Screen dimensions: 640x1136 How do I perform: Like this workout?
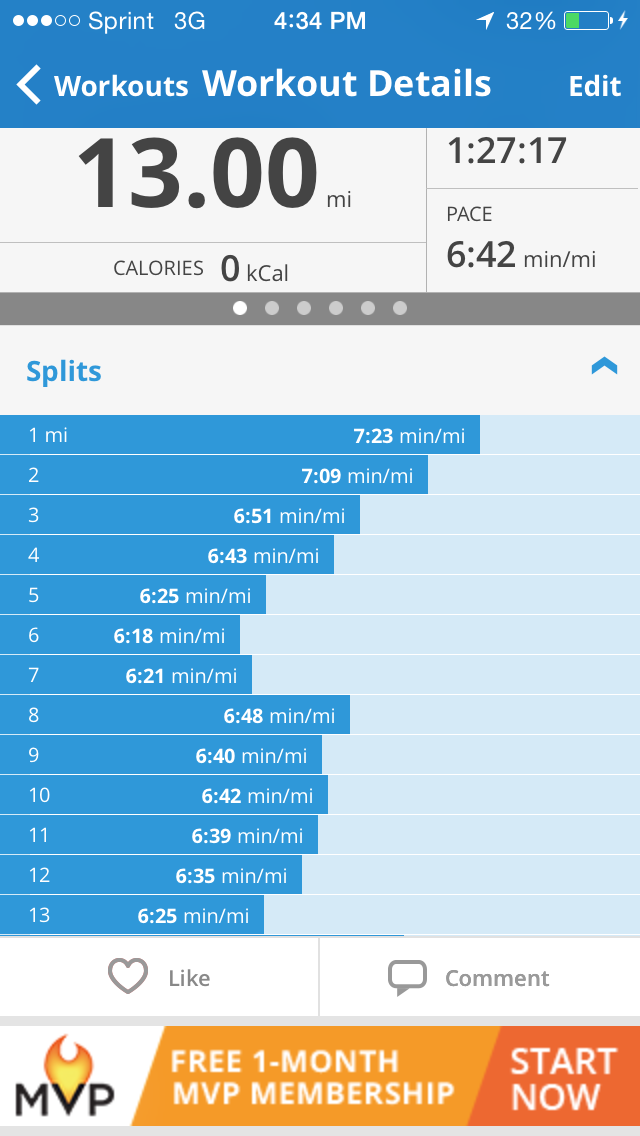(x=160, y=977)
